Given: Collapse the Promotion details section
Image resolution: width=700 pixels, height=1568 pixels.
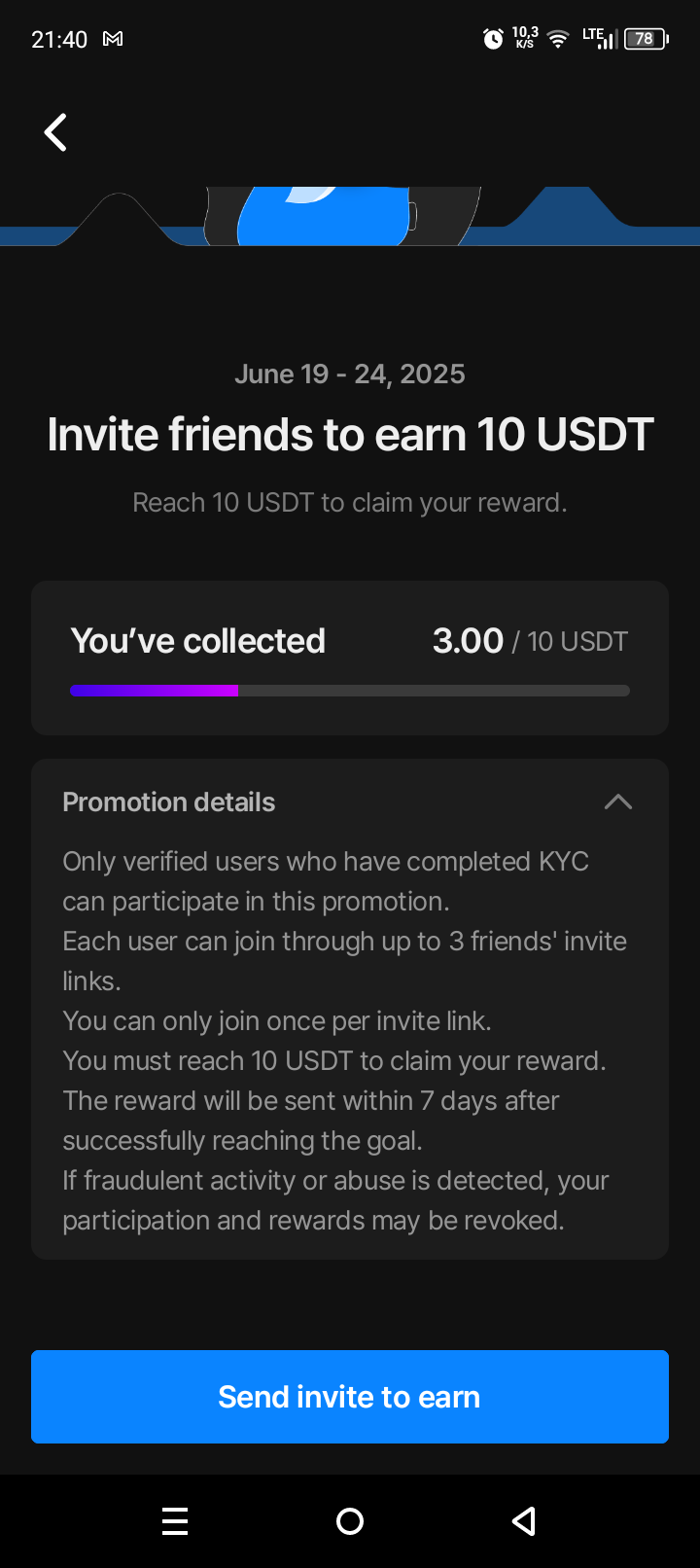Looking at the screenshot, I should [x=618, y=802].
